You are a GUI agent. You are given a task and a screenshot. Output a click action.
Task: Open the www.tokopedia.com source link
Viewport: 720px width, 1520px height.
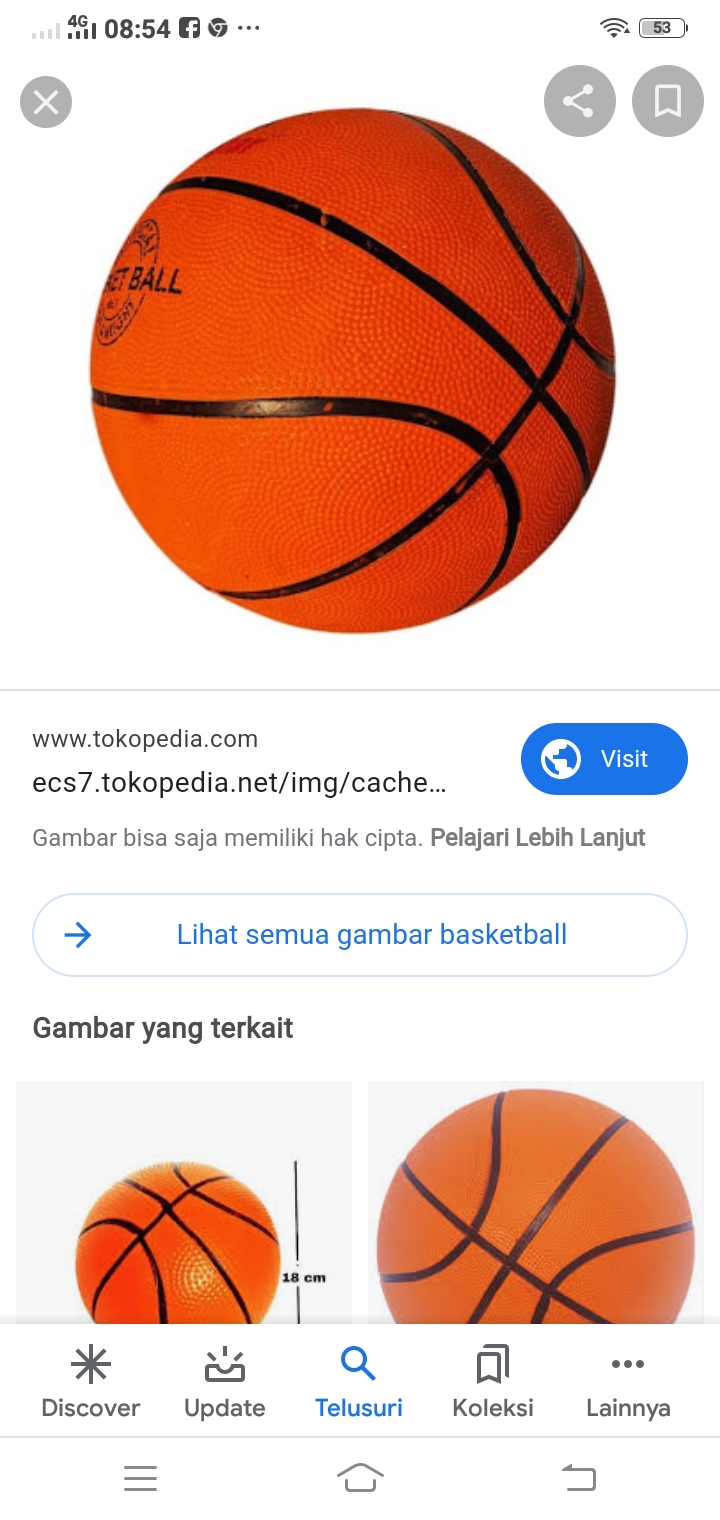pos(146,738)
